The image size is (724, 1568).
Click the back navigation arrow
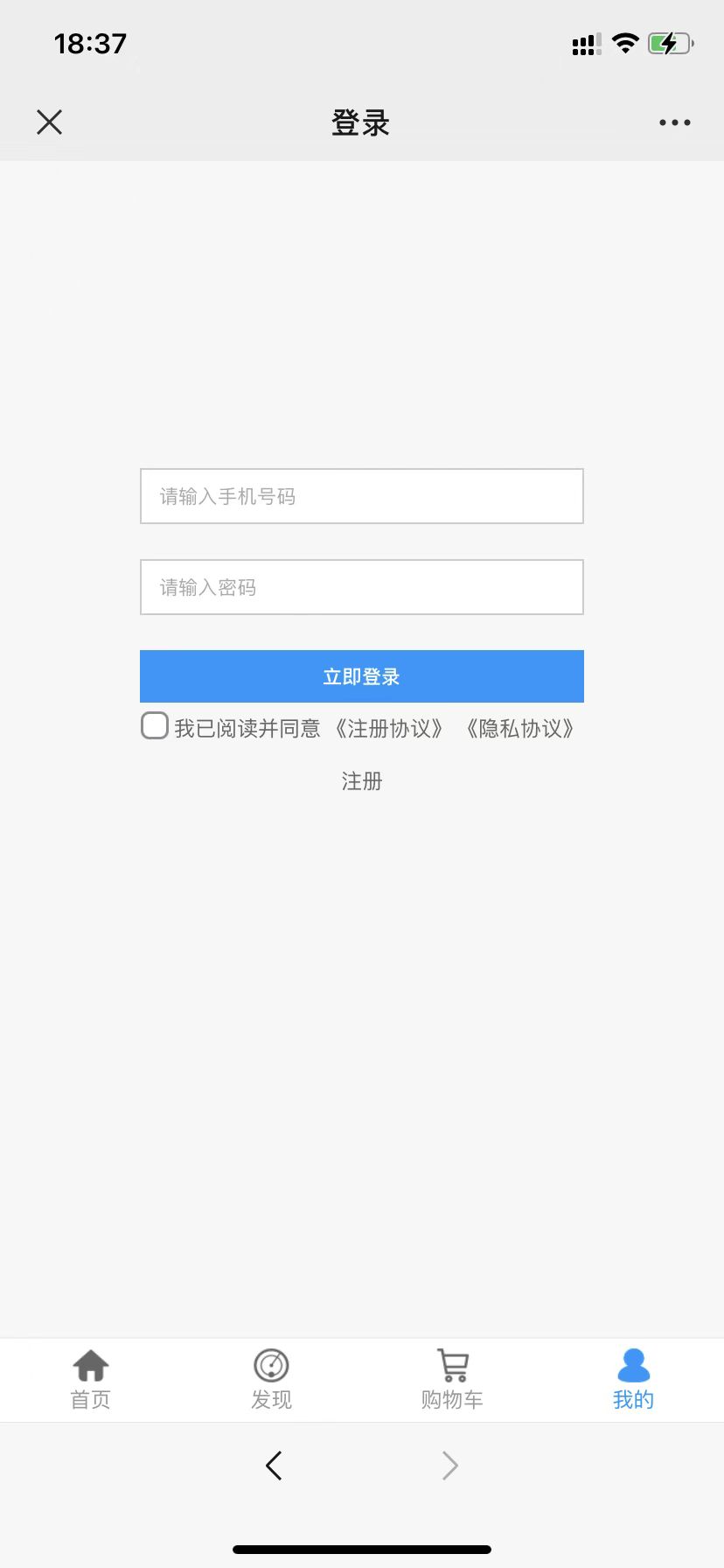(273, 1466)
